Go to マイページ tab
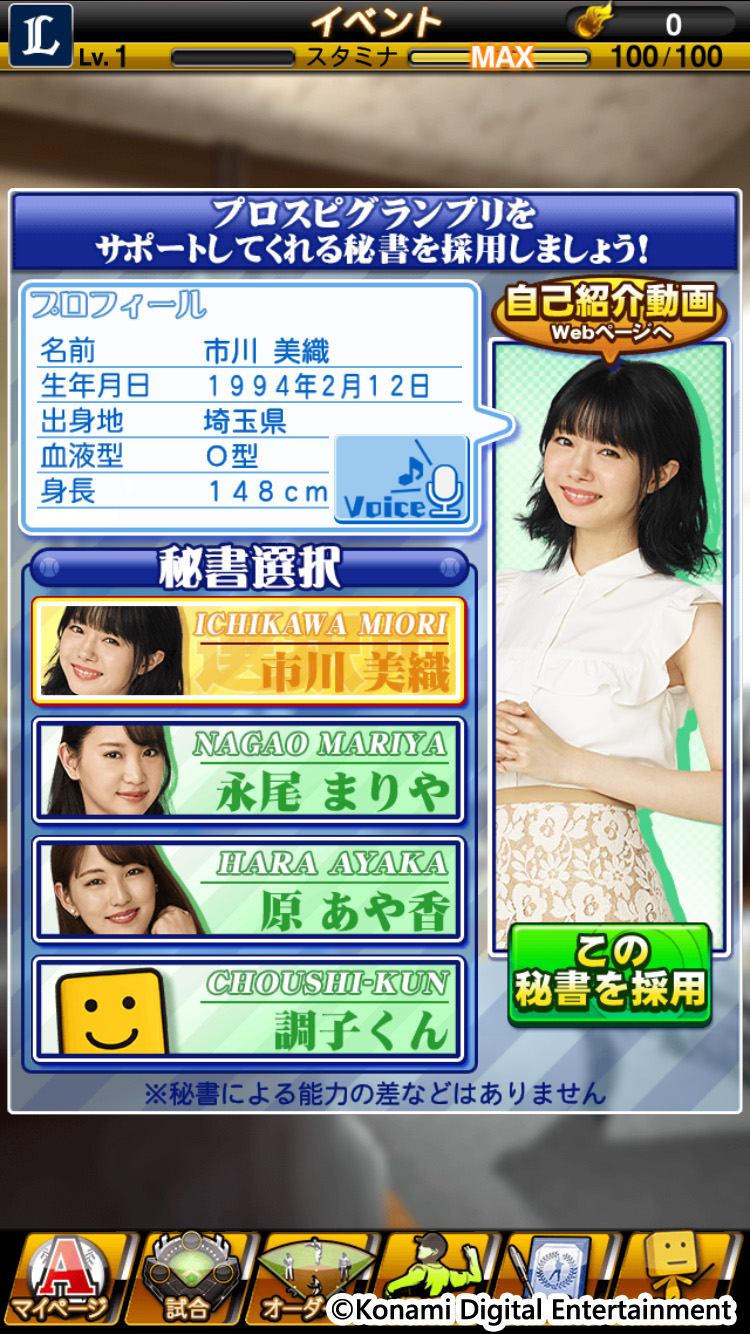750x1334 pixels. [66, 1280]
